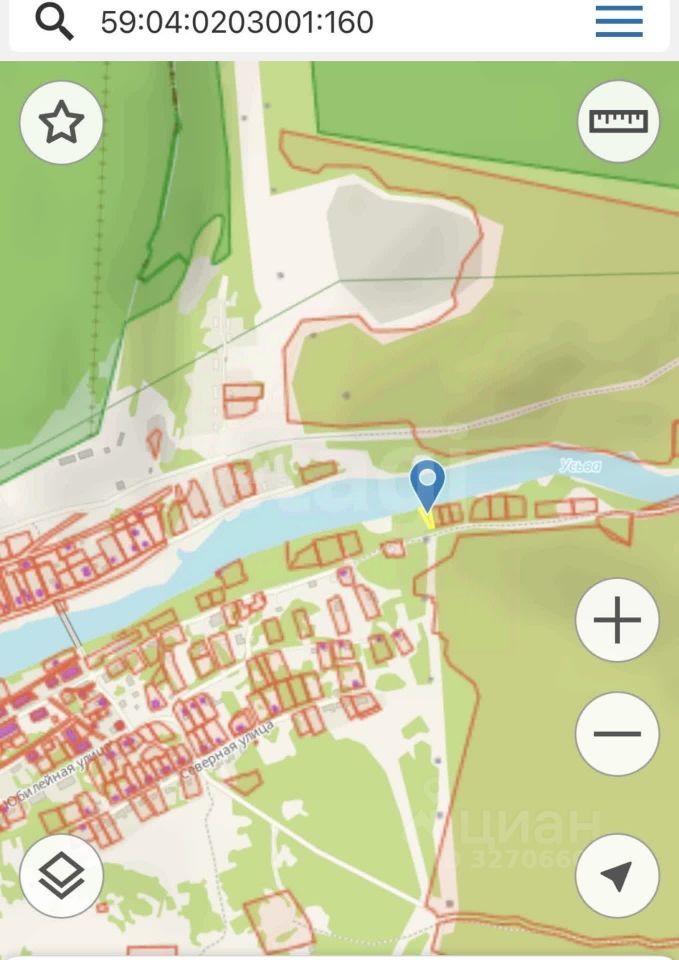
Task: Add this parcel to favorites
Action: tap(61, 123)
